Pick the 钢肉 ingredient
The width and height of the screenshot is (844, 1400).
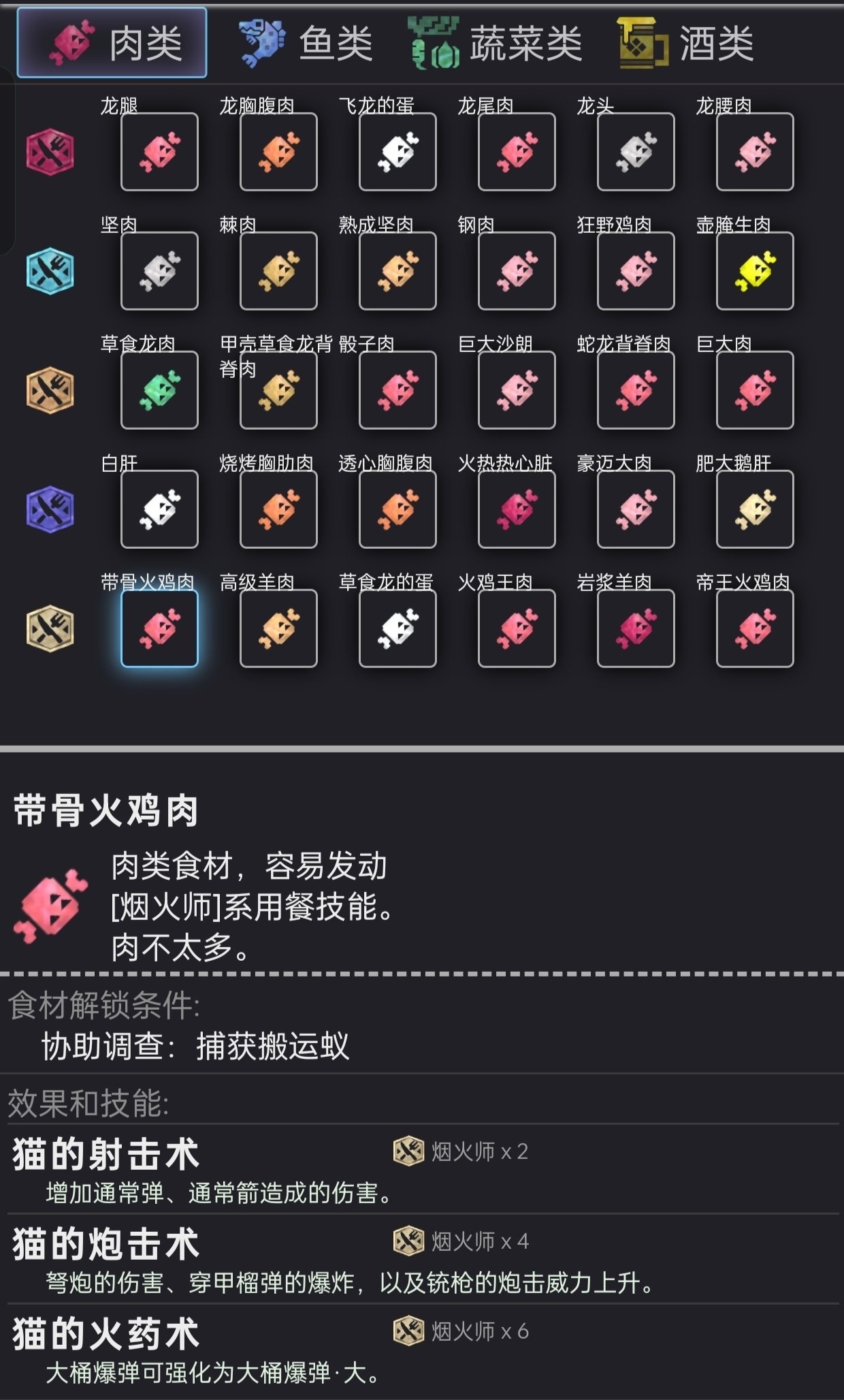point(517,271)
